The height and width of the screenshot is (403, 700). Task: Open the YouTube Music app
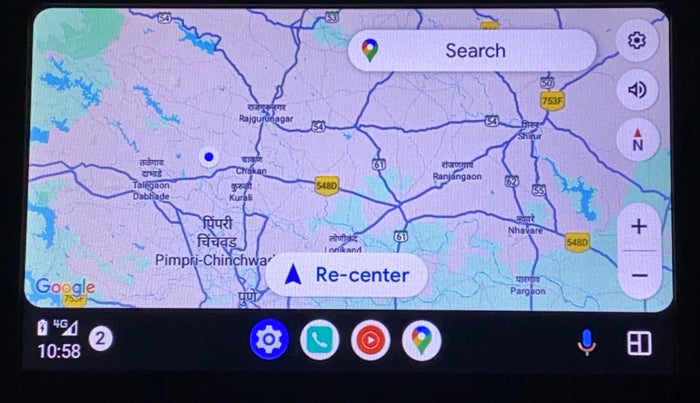pyautogui.click(x=370, y=342)
